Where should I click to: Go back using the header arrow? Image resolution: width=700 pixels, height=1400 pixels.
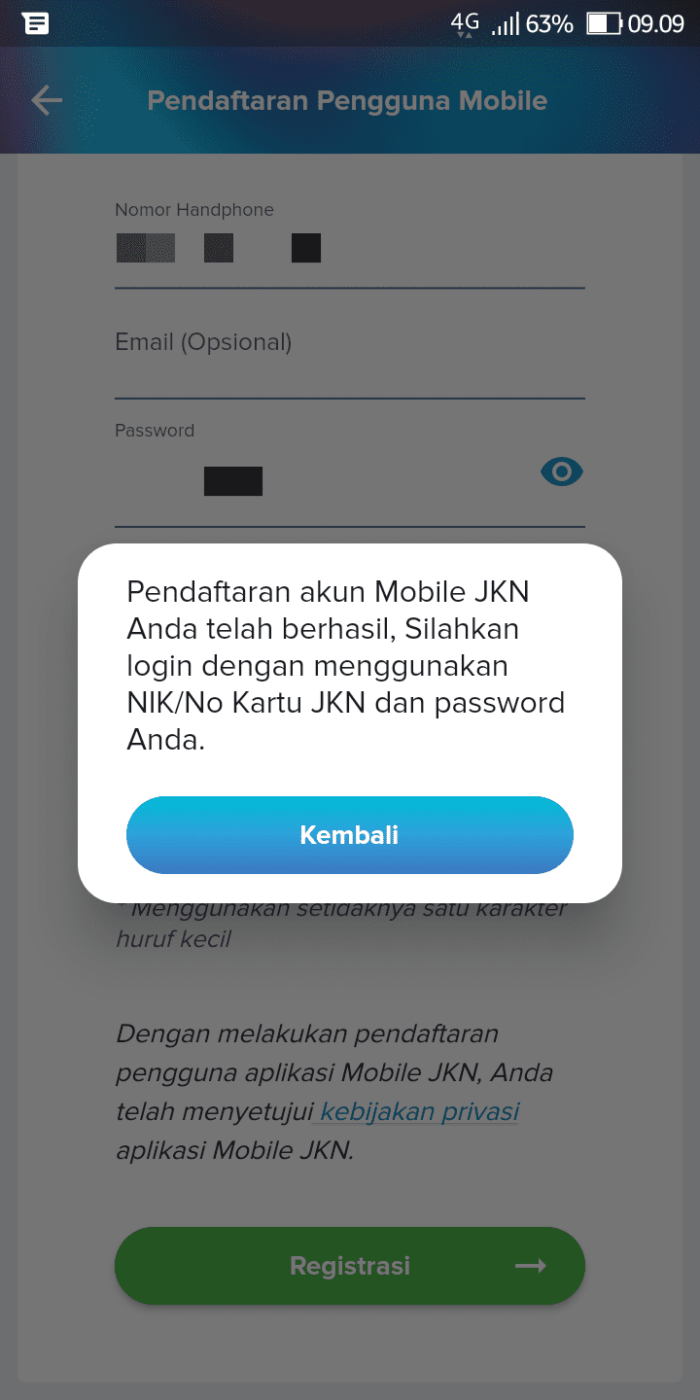[47, 100]
